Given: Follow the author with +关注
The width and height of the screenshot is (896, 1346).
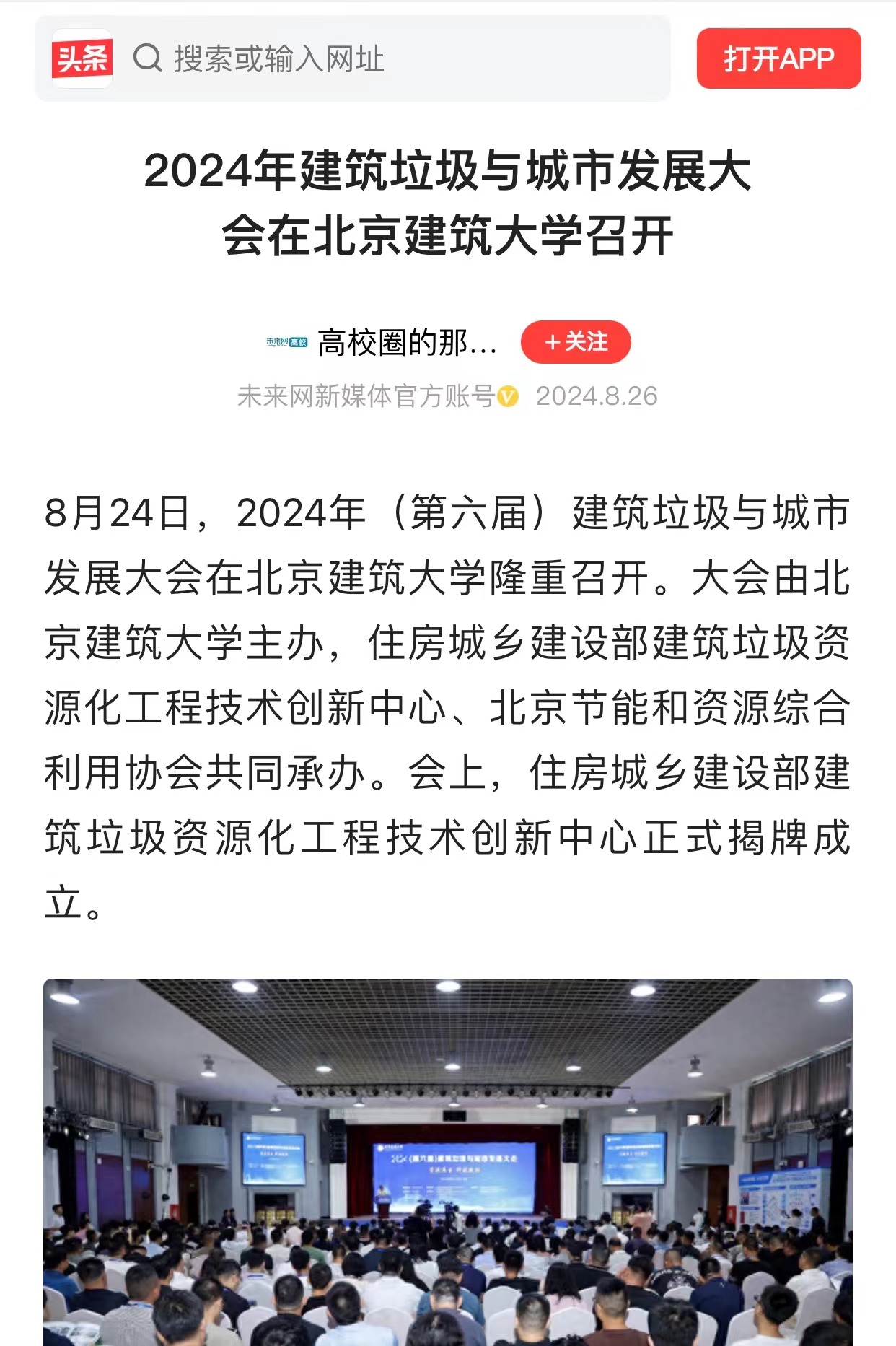Looking at the screenshot, I should (576, 342).
